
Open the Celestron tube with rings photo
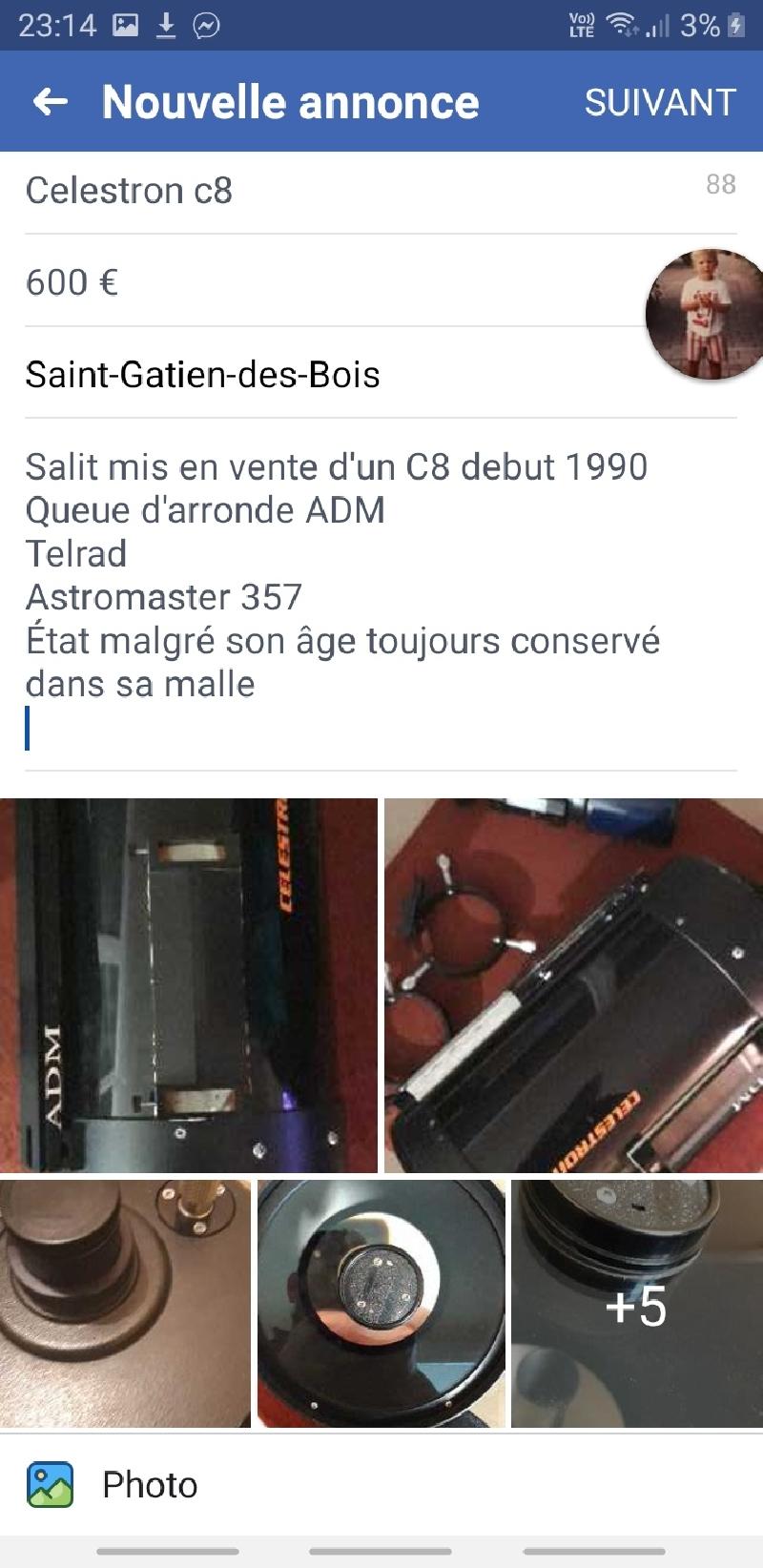(573, 985)
